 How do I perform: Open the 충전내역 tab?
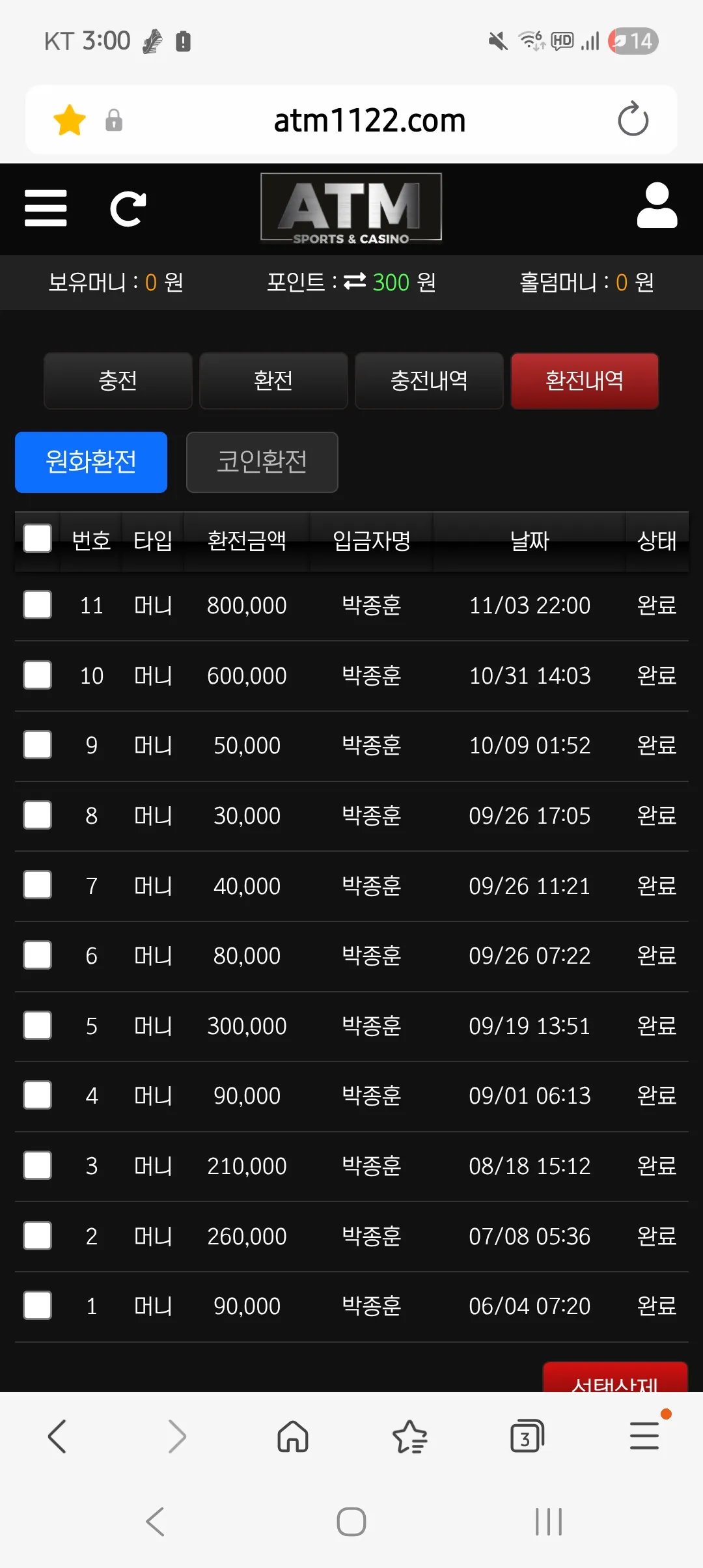click(429, 381)
